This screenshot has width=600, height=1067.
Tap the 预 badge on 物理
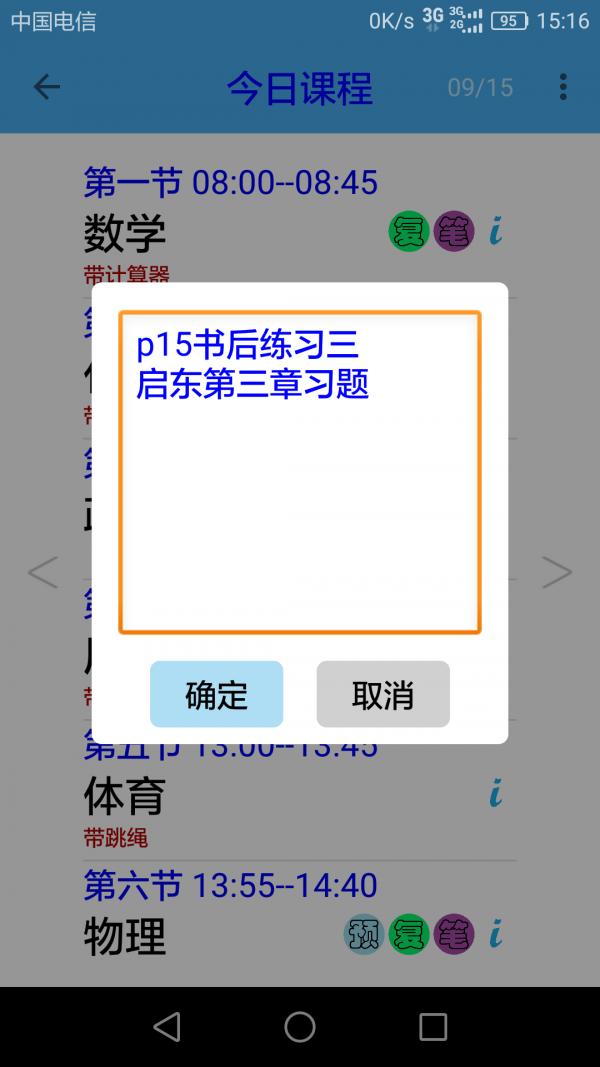click(x=363, y=935)
